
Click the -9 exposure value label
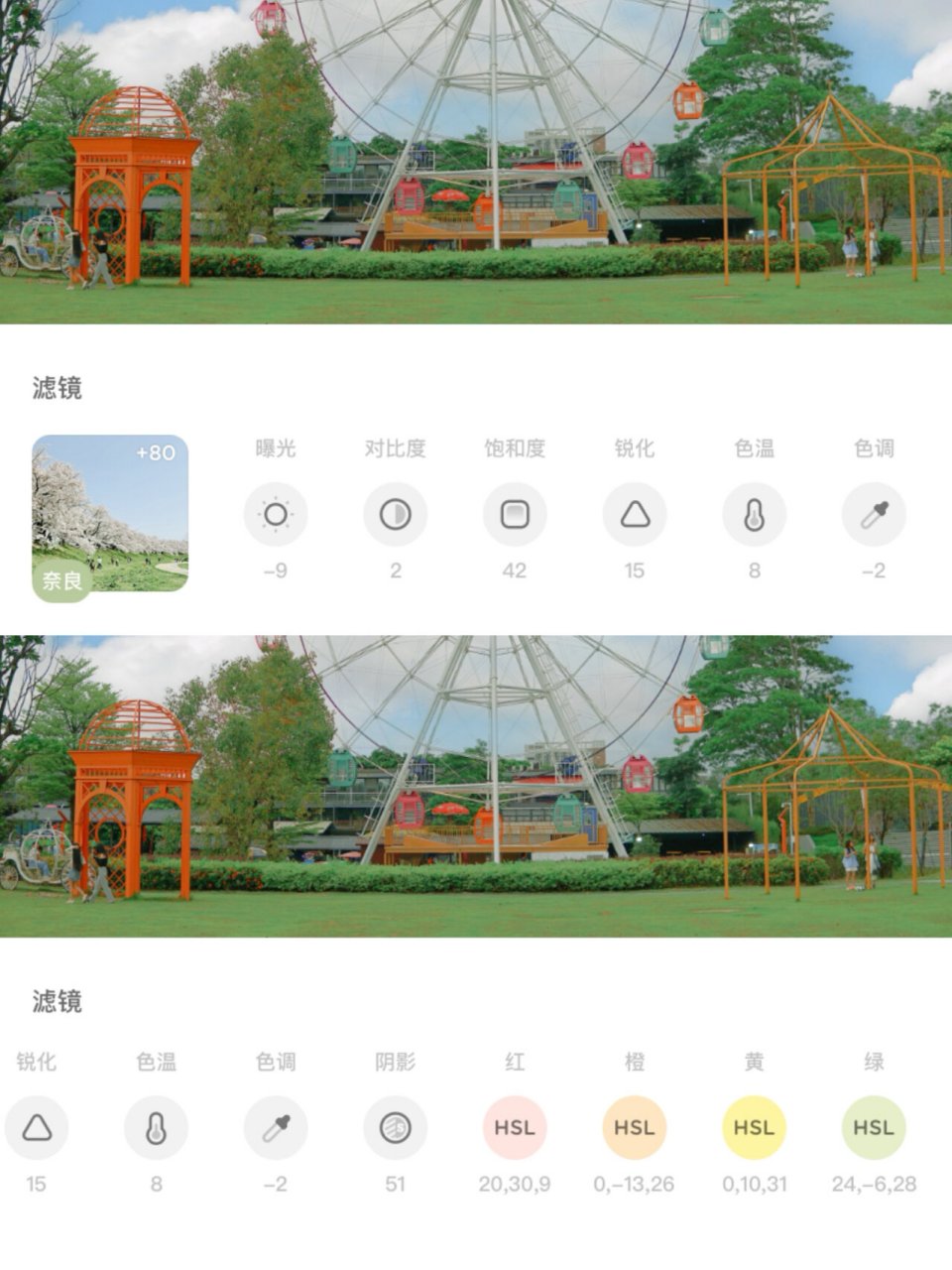point(276,571)
